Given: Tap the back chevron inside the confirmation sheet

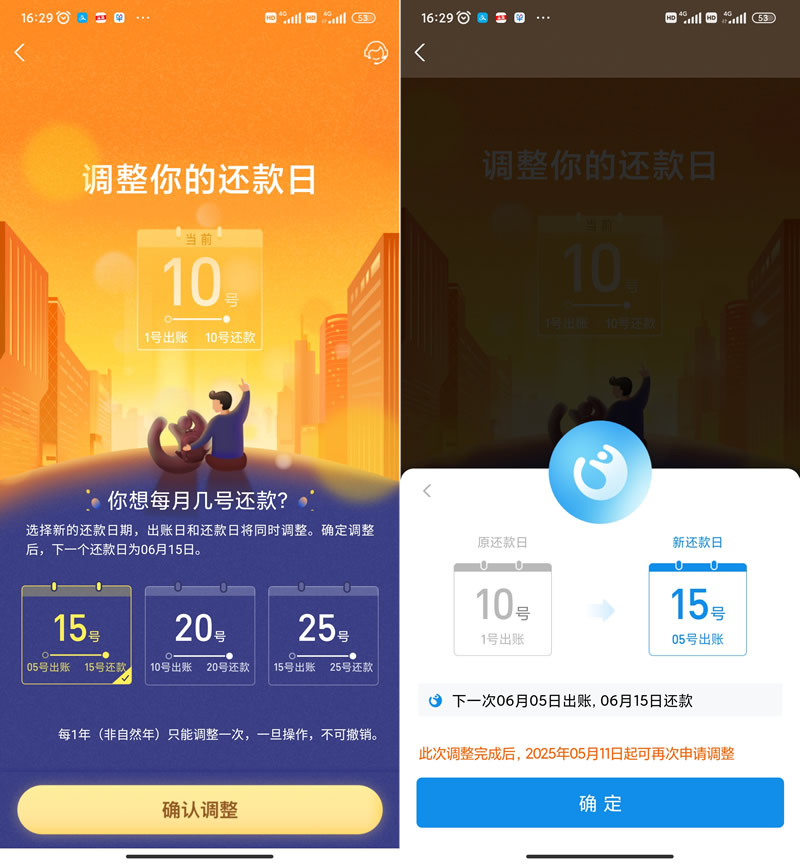Looking at the screenshot, I should 427,491.
